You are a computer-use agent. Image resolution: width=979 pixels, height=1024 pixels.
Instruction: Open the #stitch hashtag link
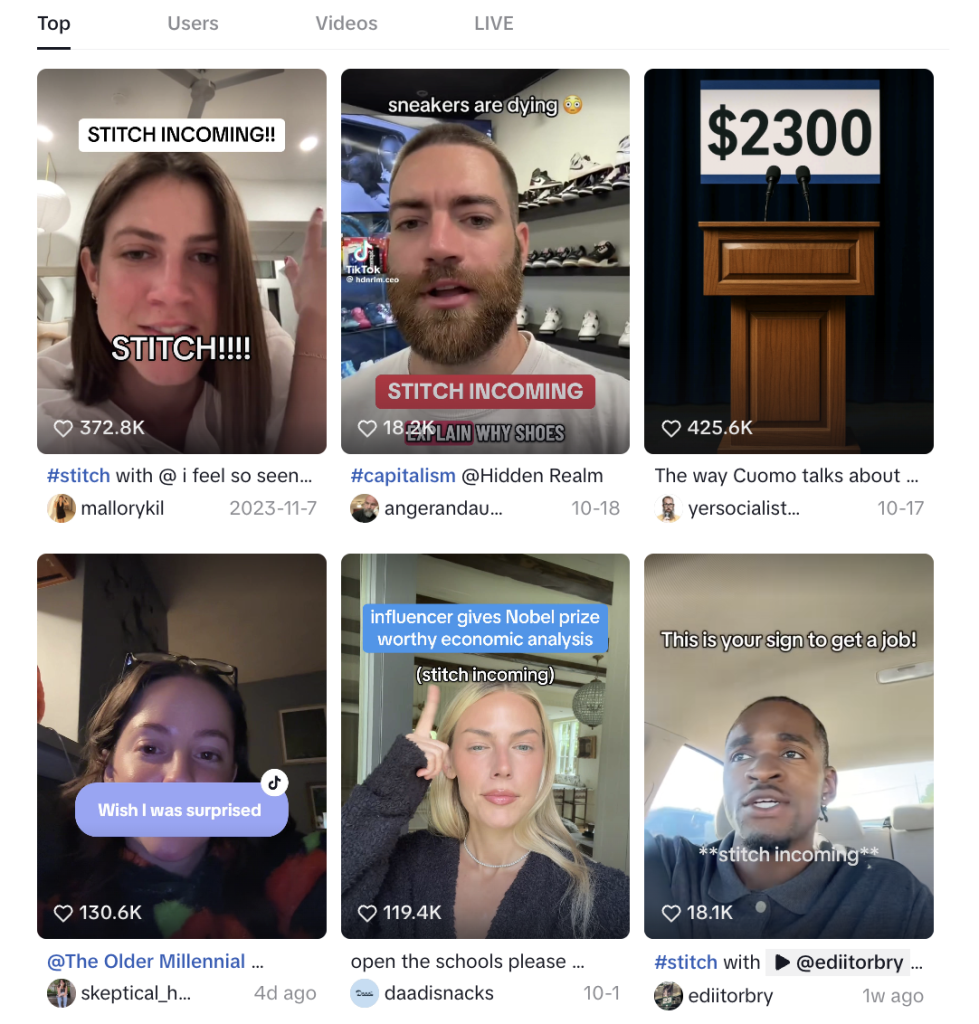pos(78,476)
